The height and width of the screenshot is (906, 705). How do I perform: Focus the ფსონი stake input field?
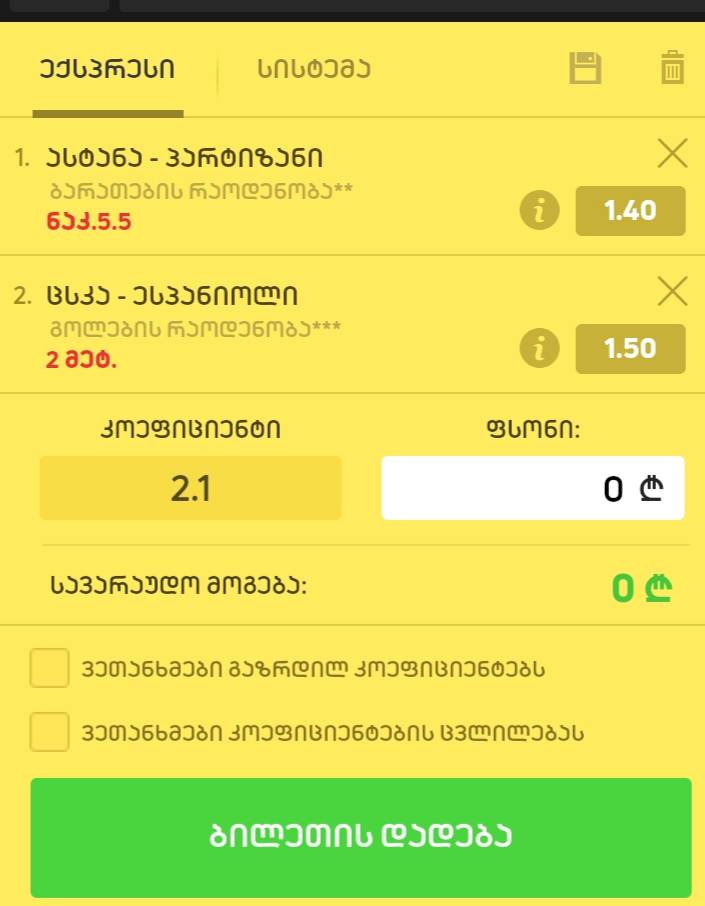[532, 488]
